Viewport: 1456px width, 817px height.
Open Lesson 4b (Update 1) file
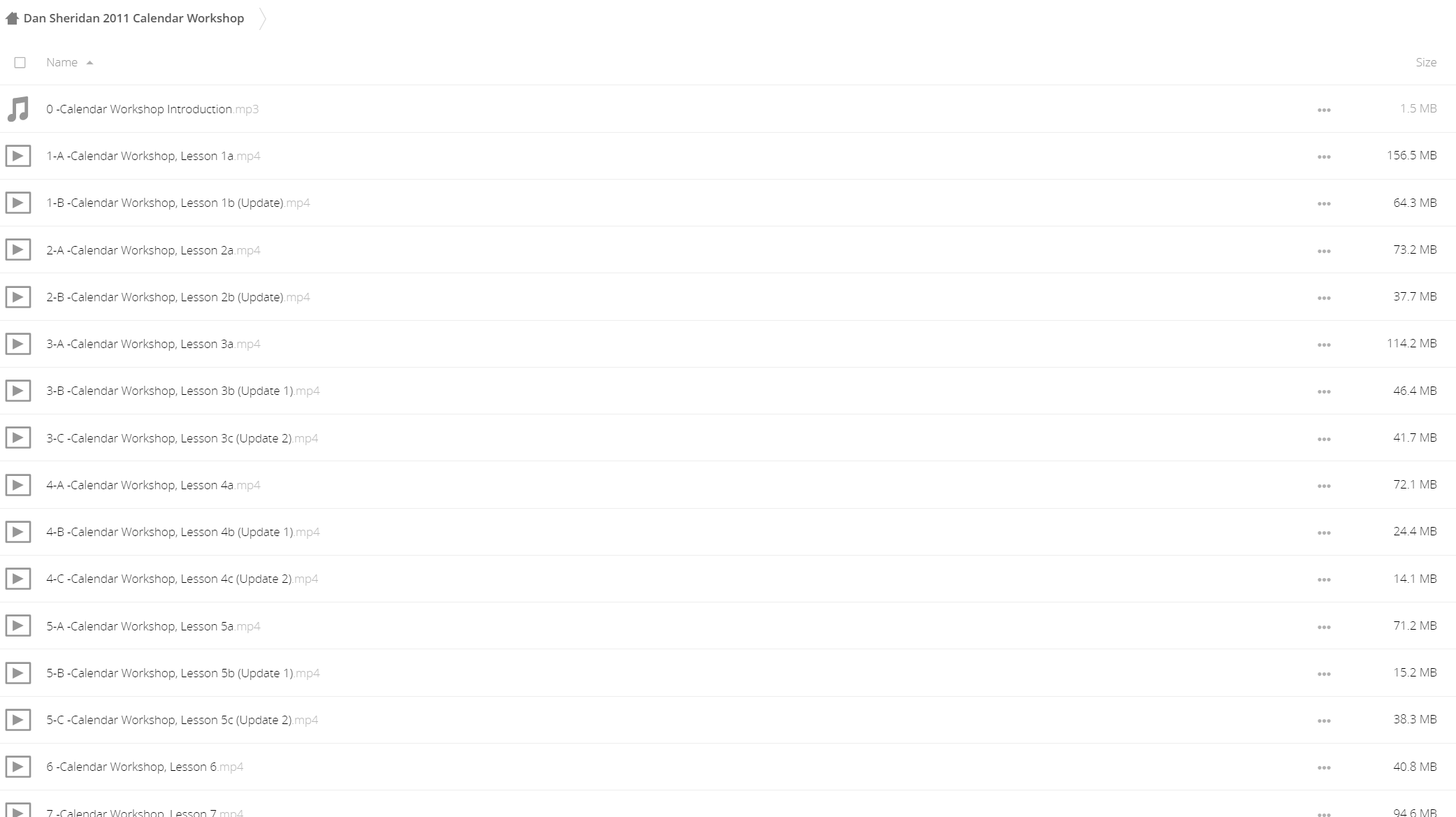point(170,532)
